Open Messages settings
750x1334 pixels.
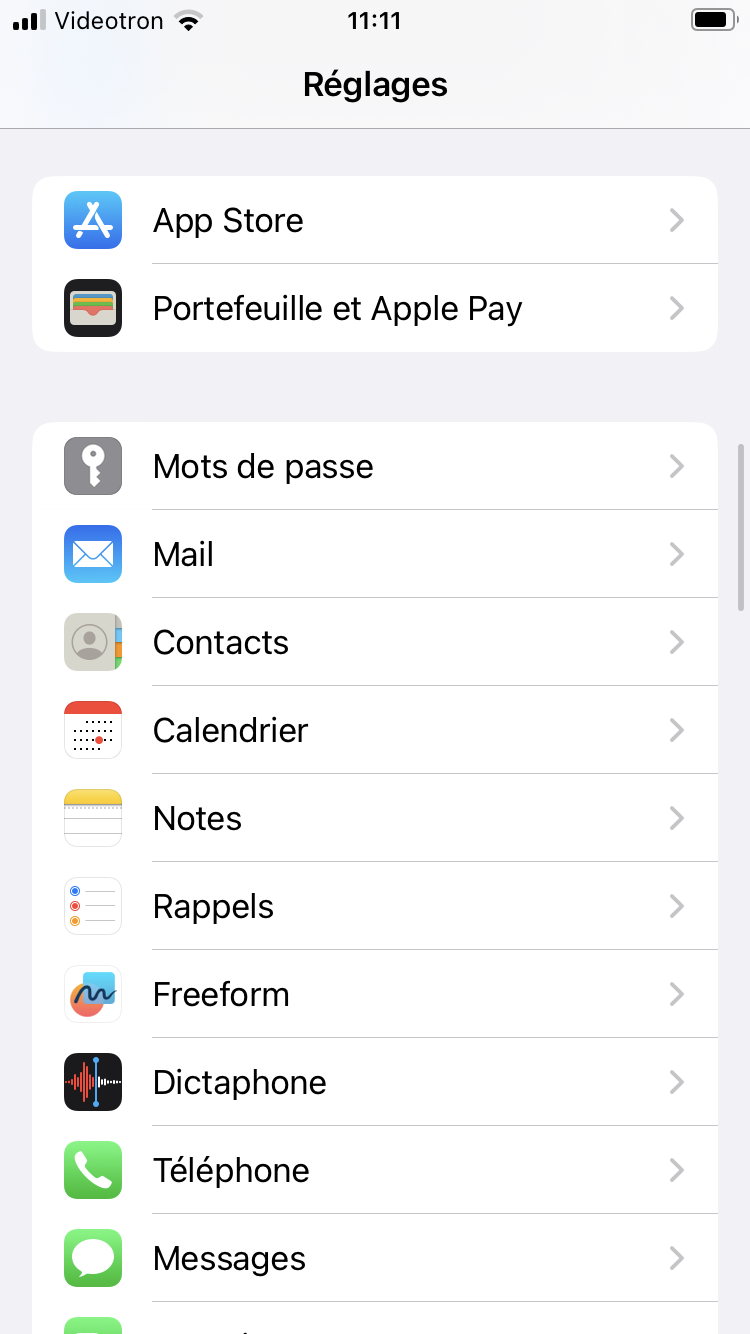(375, 1258)
